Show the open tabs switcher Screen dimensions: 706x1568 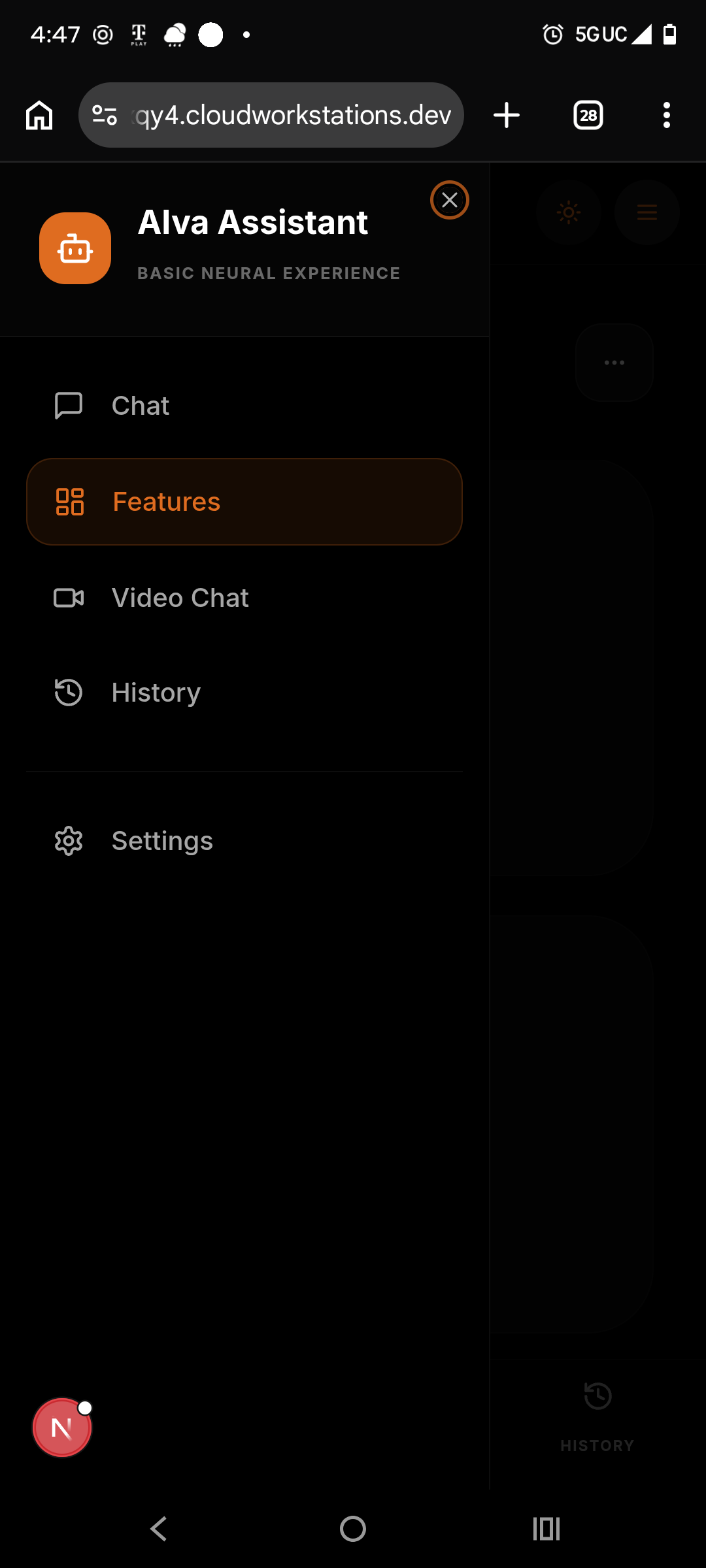[x=588, y=115]
